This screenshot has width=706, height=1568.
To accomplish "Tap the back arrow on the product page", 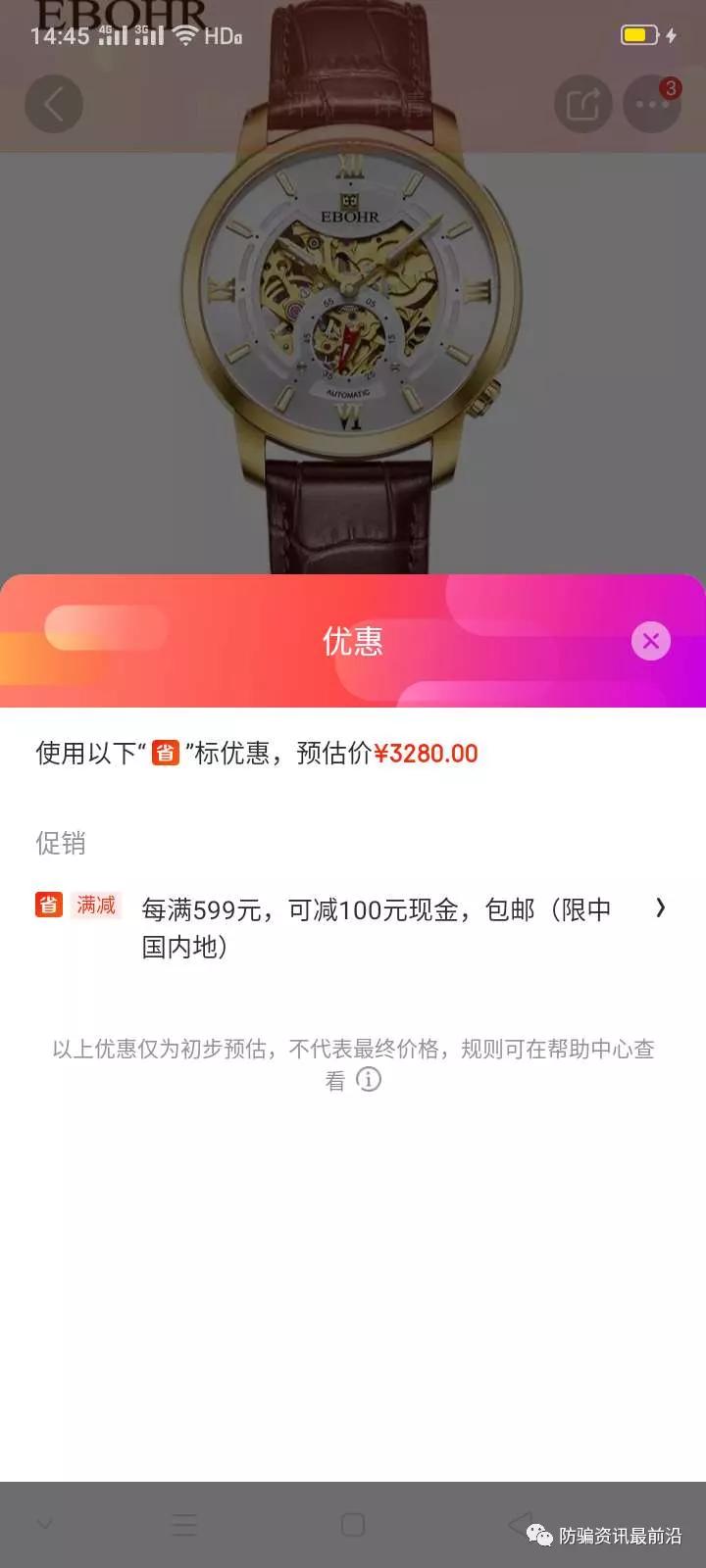I will 54,104.
